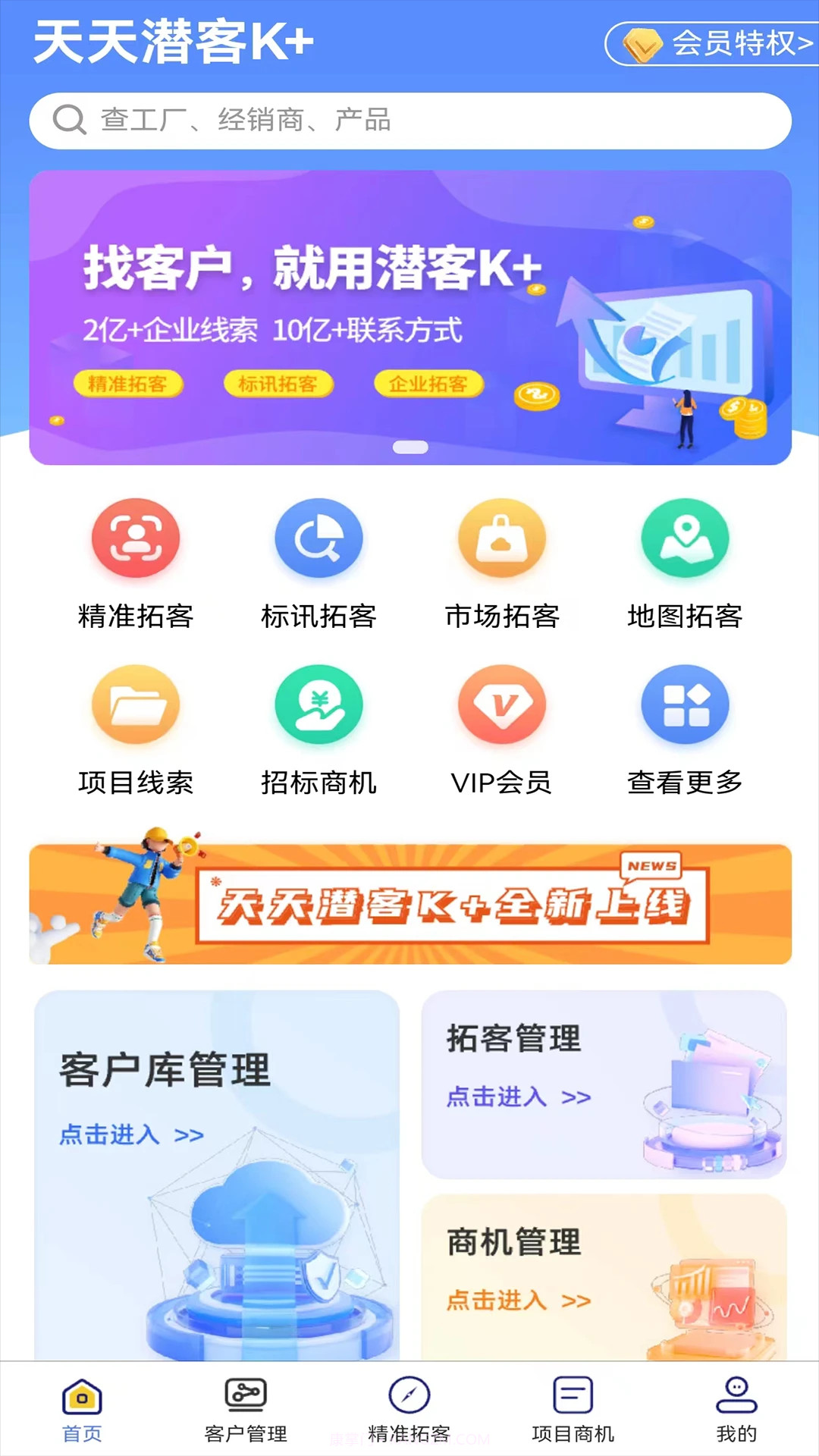Switch to the 首页 tab
This screenshot has width=819, height=1456.
pos(81,1408)
